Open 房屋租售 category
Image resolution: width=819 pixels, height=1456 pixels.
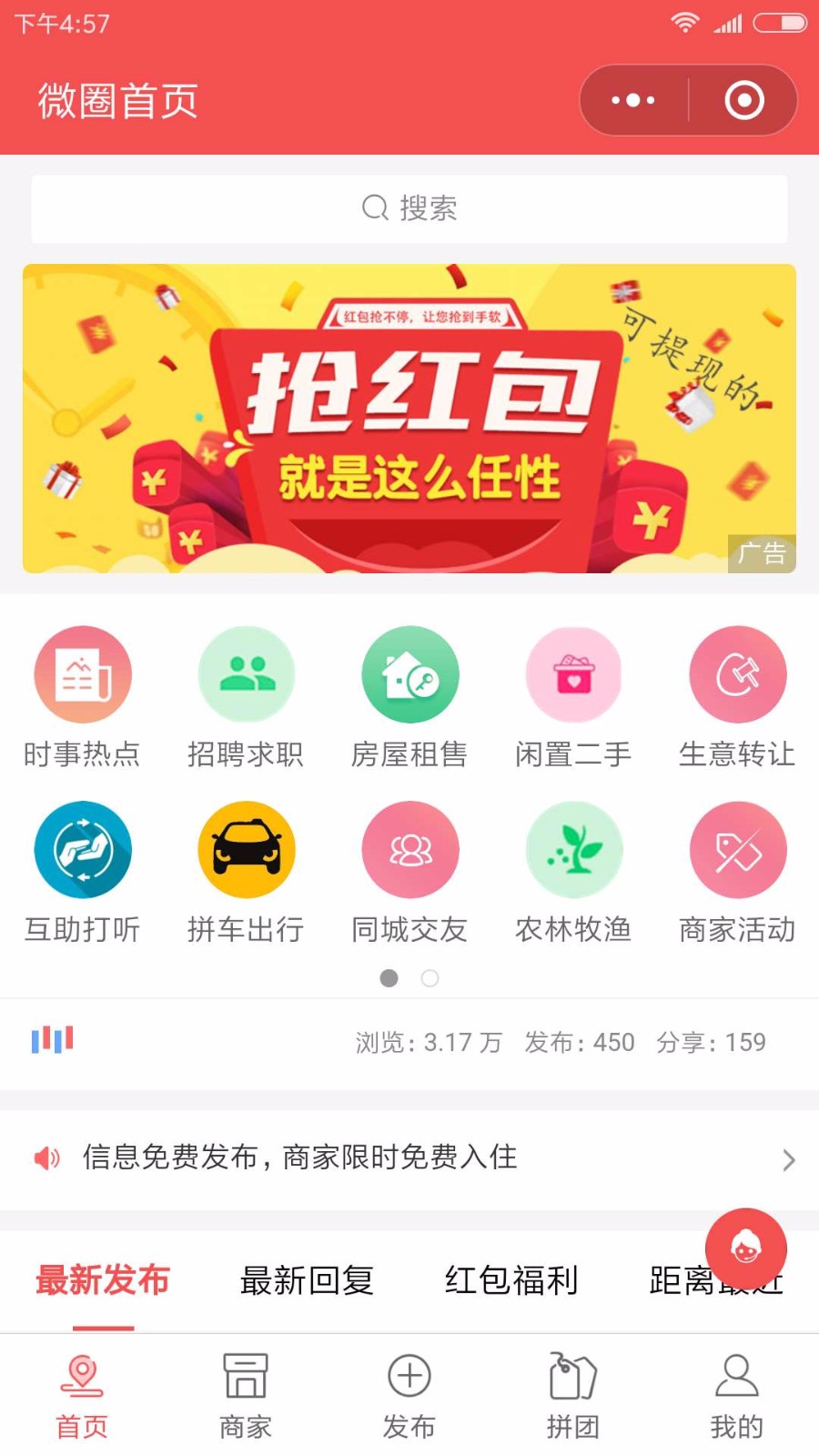pyautogui.click(x=409, y=698)
